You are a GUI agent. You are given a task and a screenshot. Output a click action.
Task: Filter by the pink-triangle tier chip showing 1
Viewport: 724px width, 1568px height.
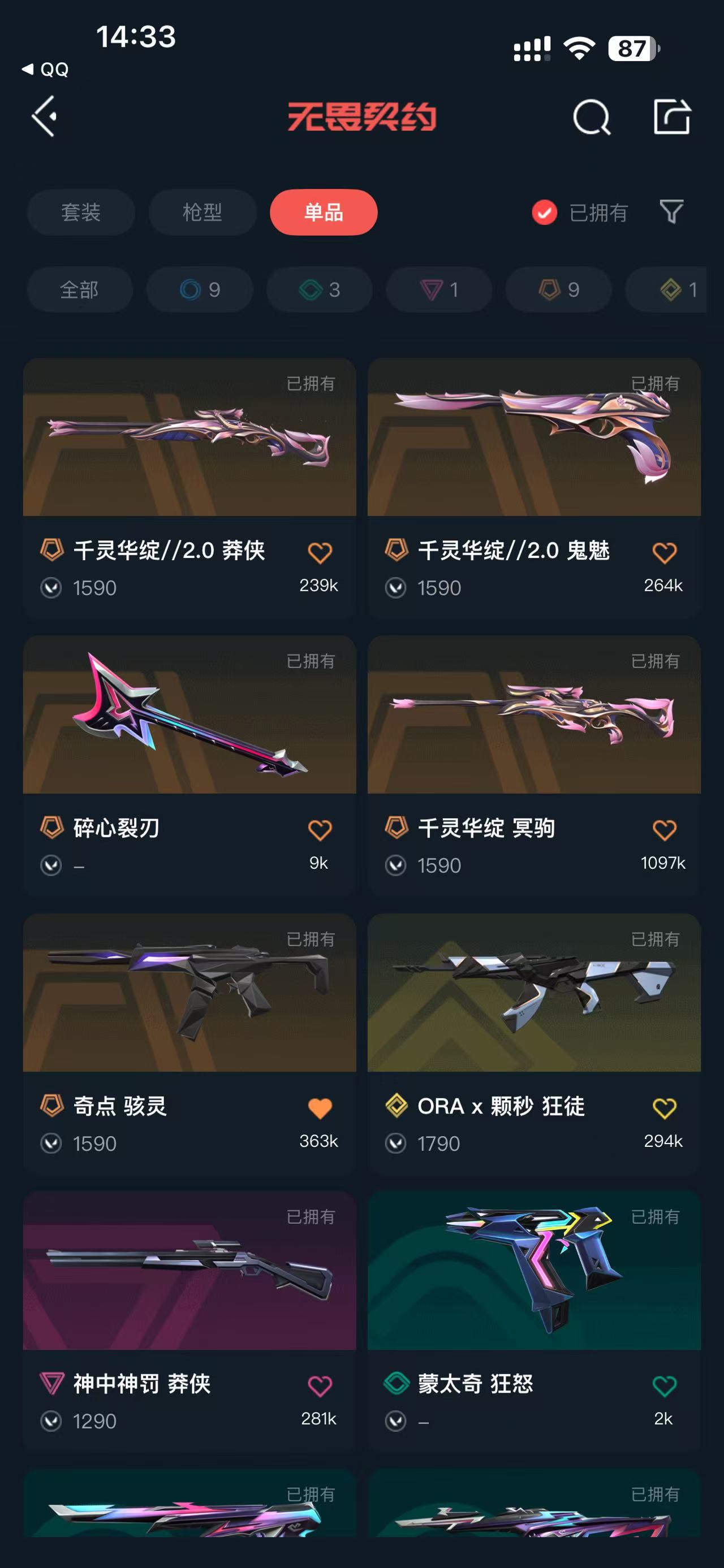coord(439,290)
